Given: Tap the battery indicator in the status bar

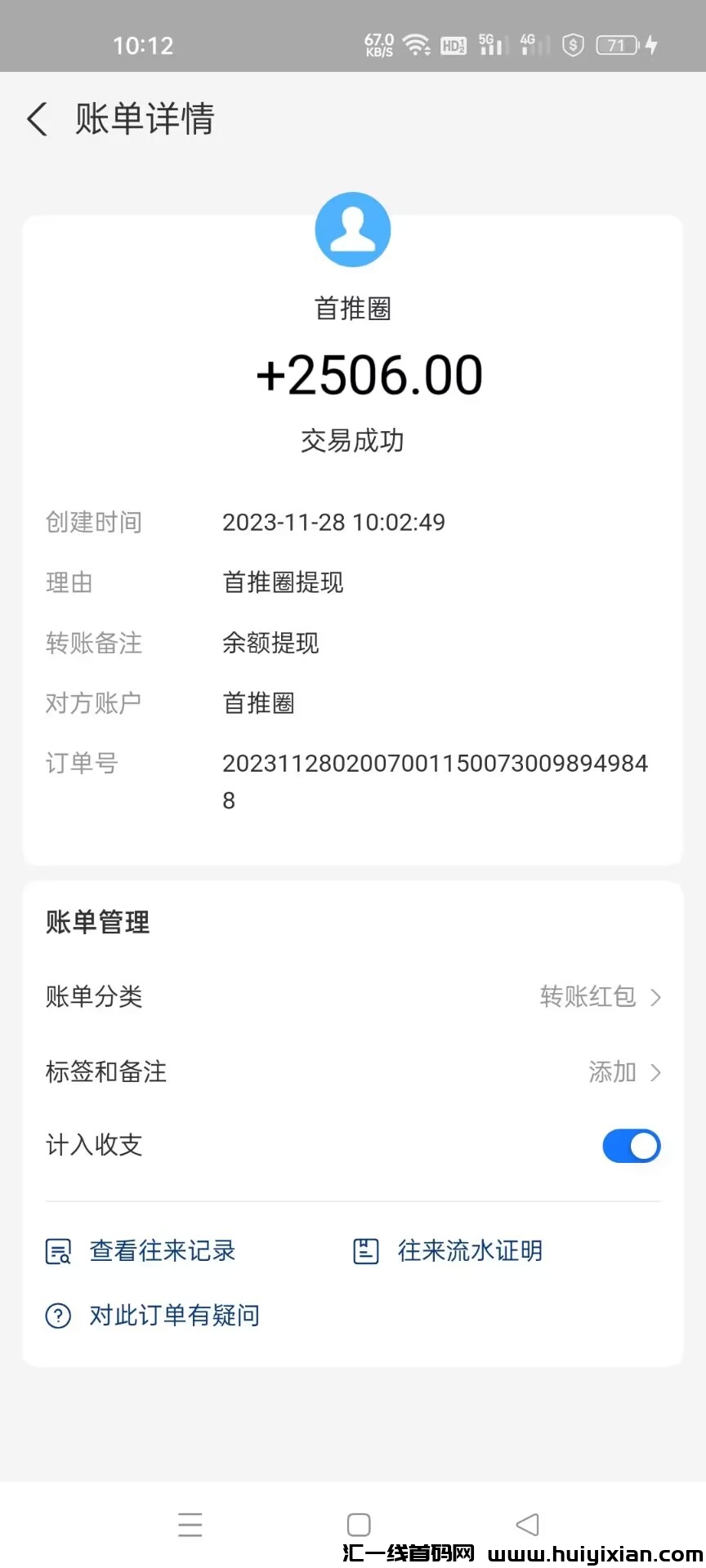Looking at the screenshot, I should pyautogui.click(x=619, y=45).
